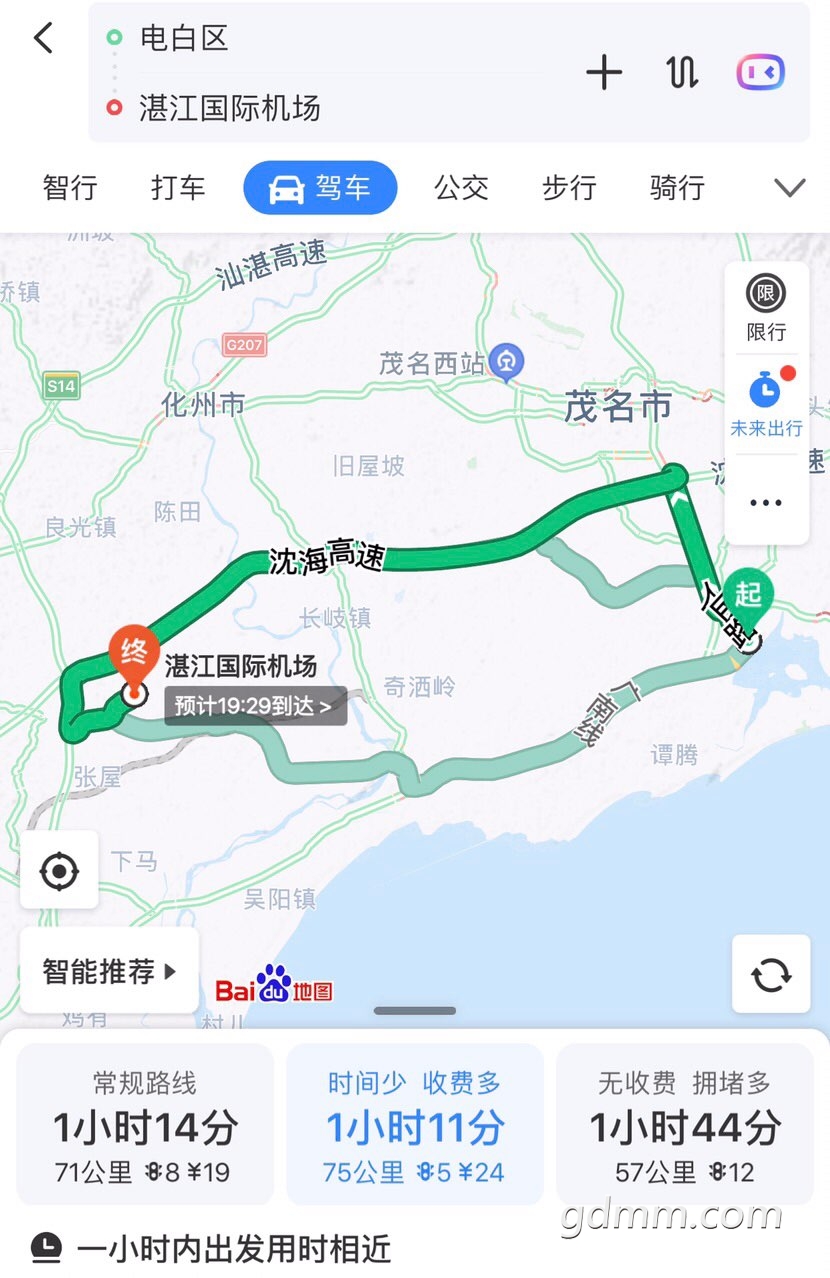Screen dimensions: 830x1278
Task: Open 限行 traffic restriction settings
Action: point(766,309)
